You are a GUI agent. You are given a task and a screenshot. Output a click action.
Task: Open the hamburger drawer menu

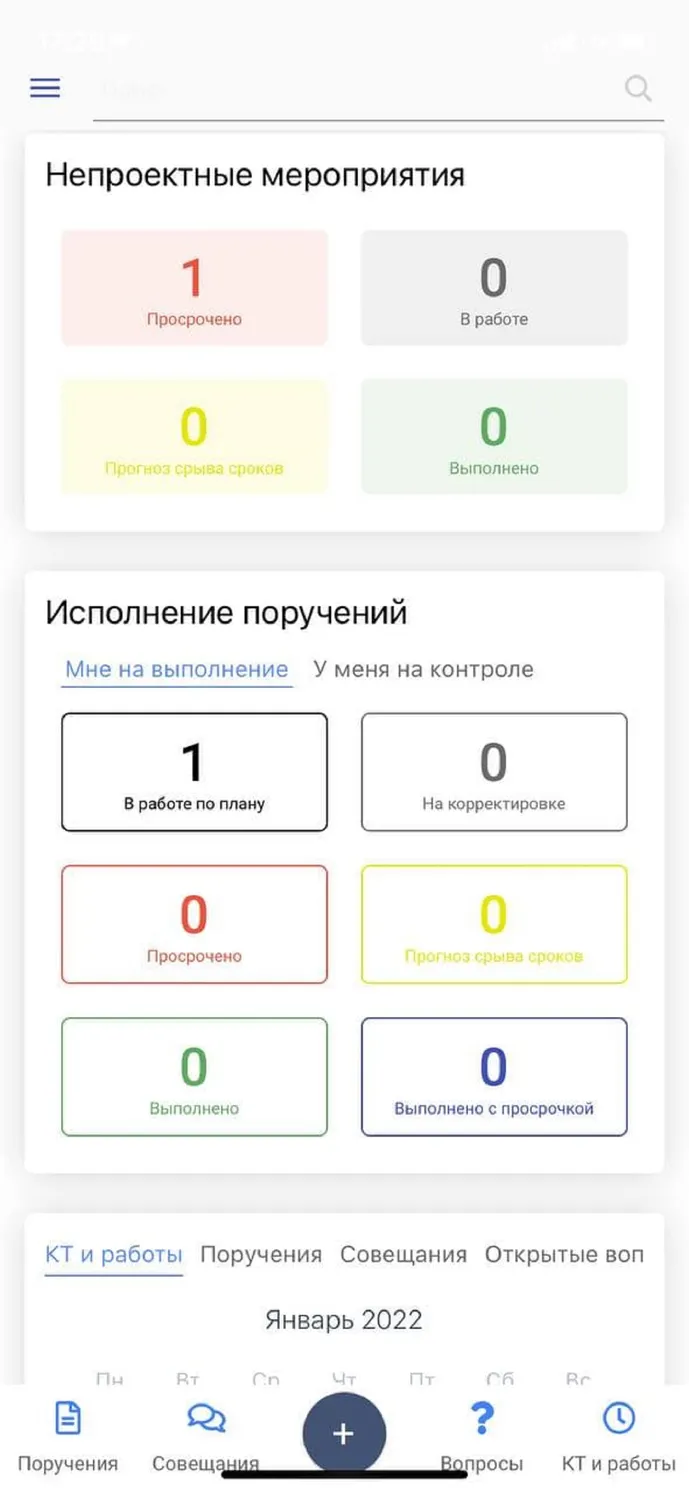pyautogui.click(x=45, y=88)
